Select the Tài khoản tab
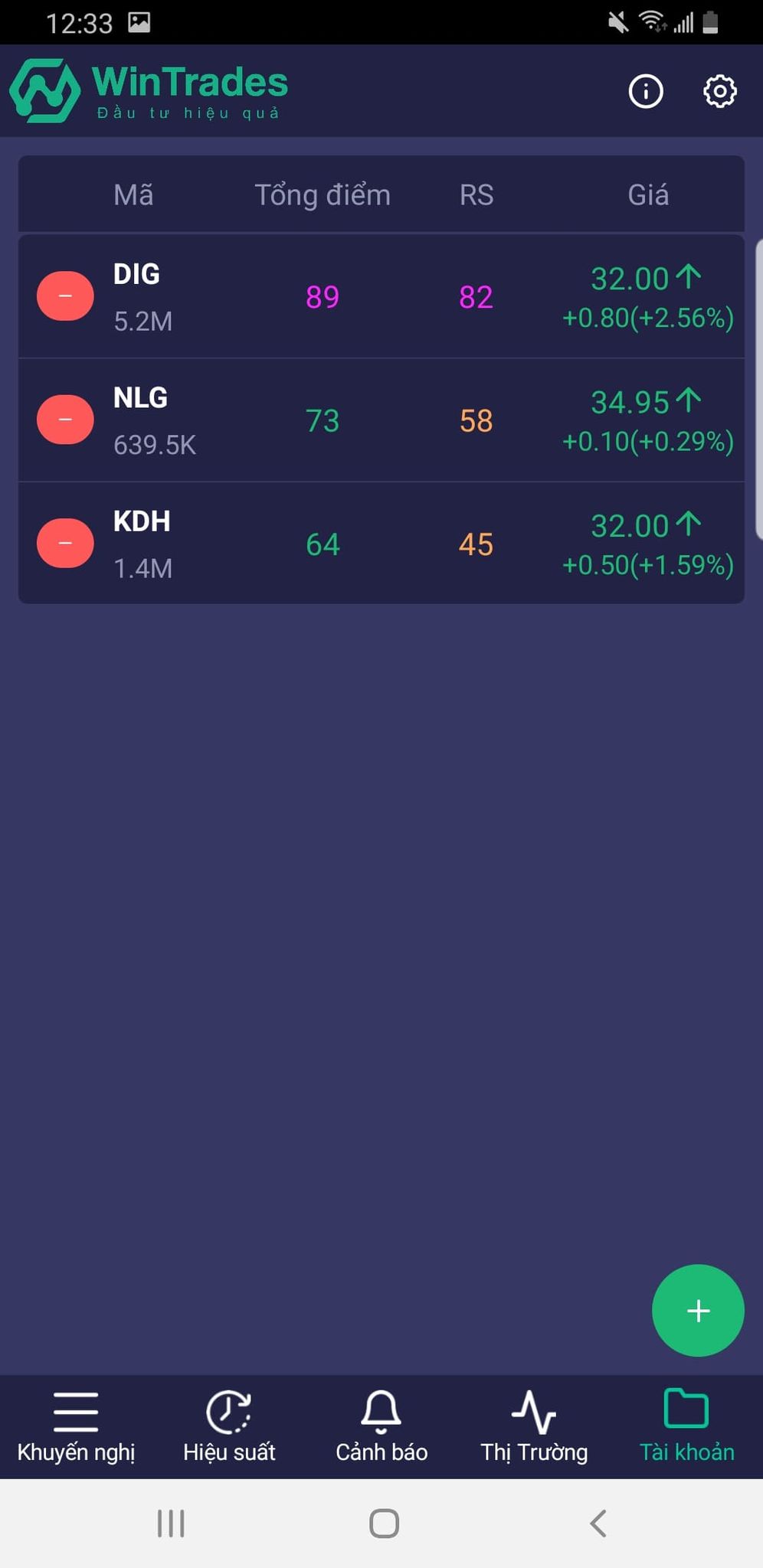Image resolution: width=763 pixels, height=1568 pixels. point(686,1427)
